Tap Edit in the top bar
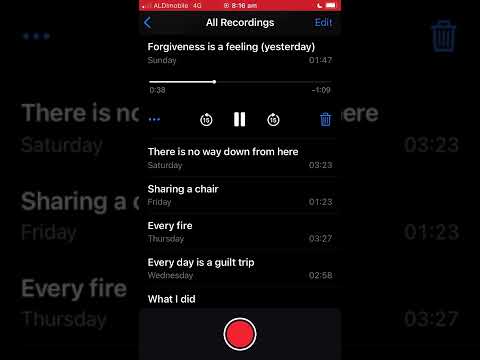This screenshot has width=480, height=360. [x=323, y=22]
